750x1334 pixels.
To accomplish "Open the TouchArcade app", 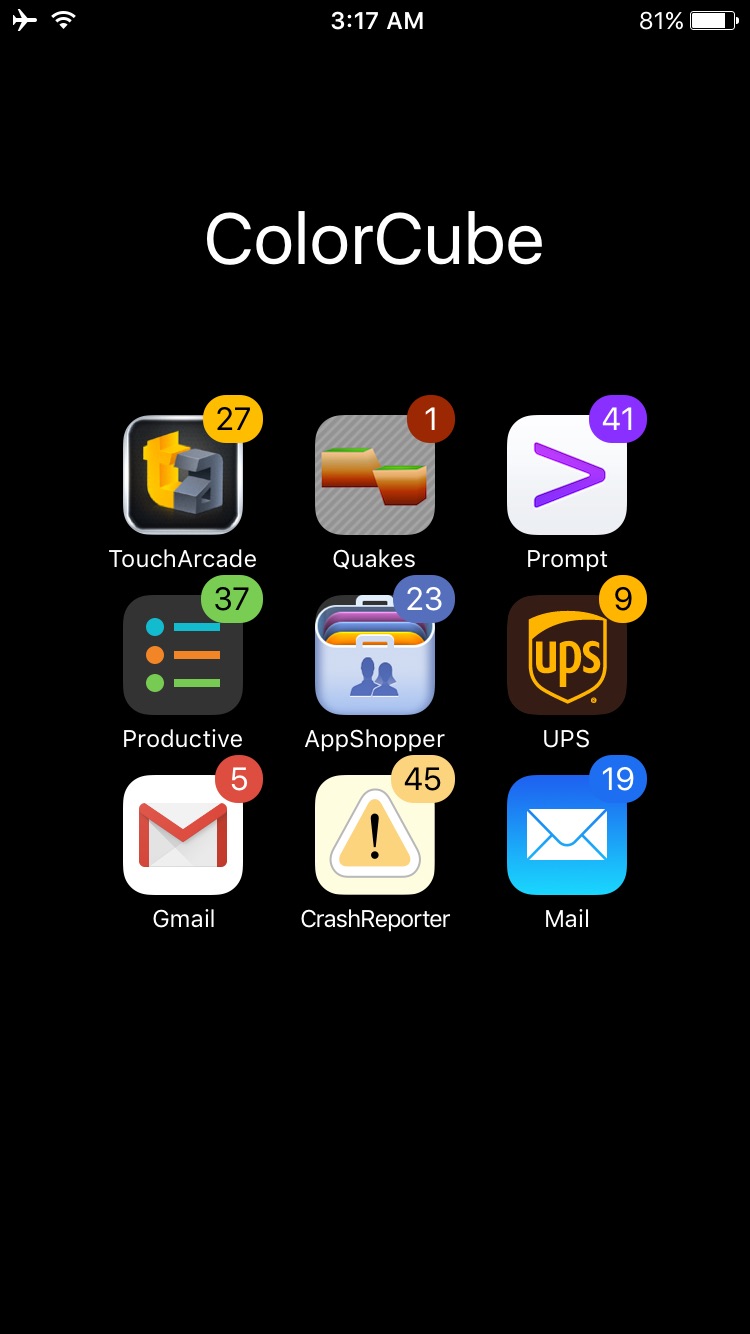I will click(x=182, y=475).
